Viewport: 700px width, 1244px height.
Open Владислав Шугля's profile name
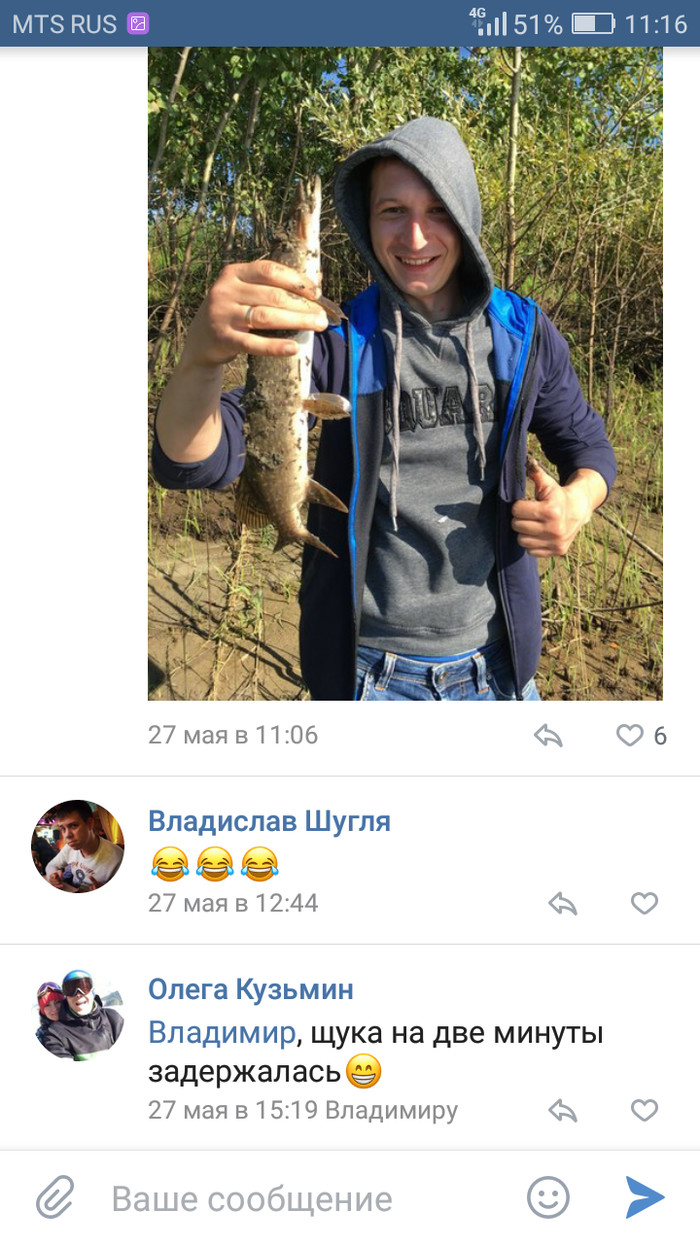[269, 822]
